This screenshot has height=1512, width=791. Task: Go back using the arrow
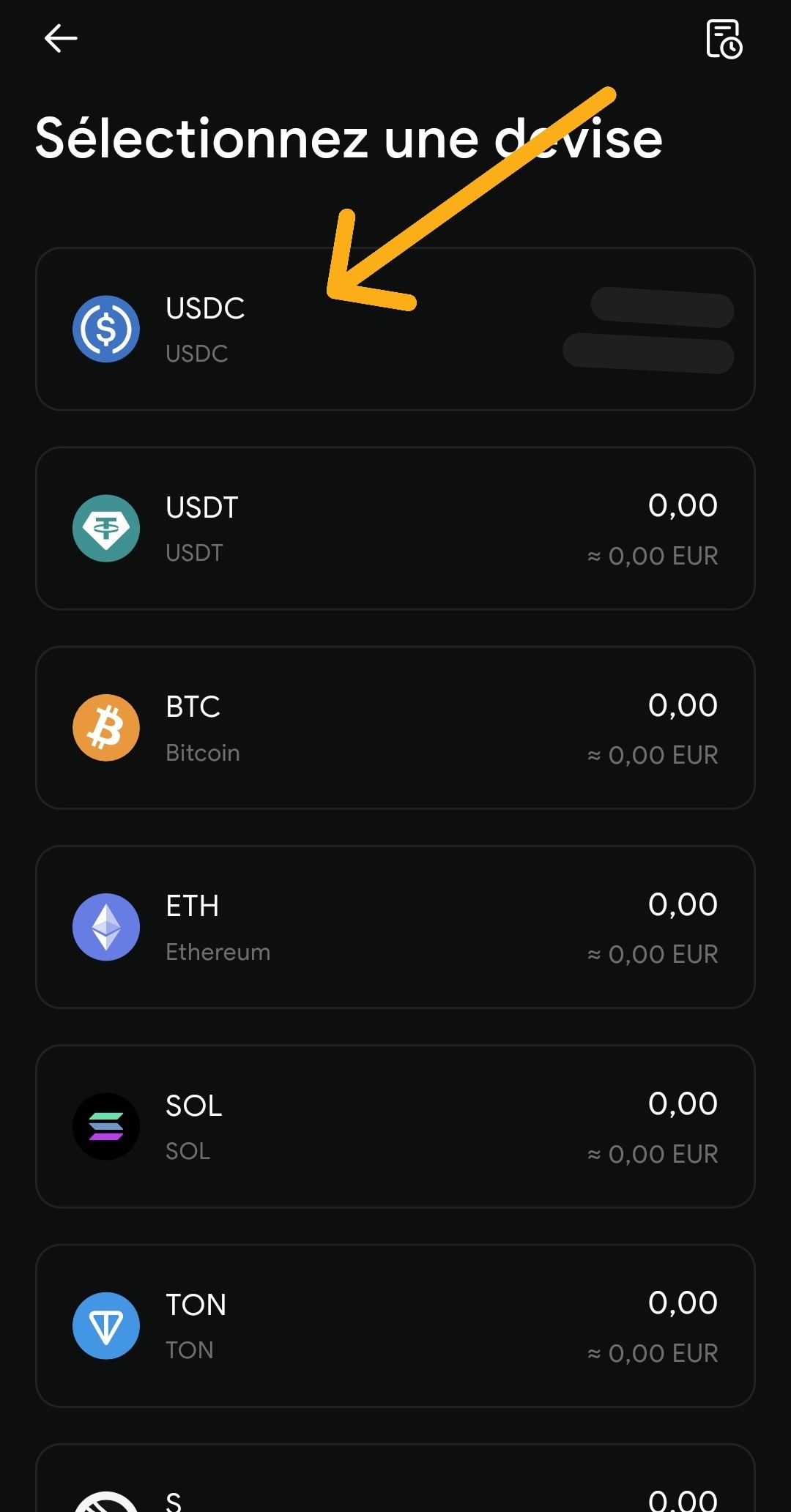61,38
